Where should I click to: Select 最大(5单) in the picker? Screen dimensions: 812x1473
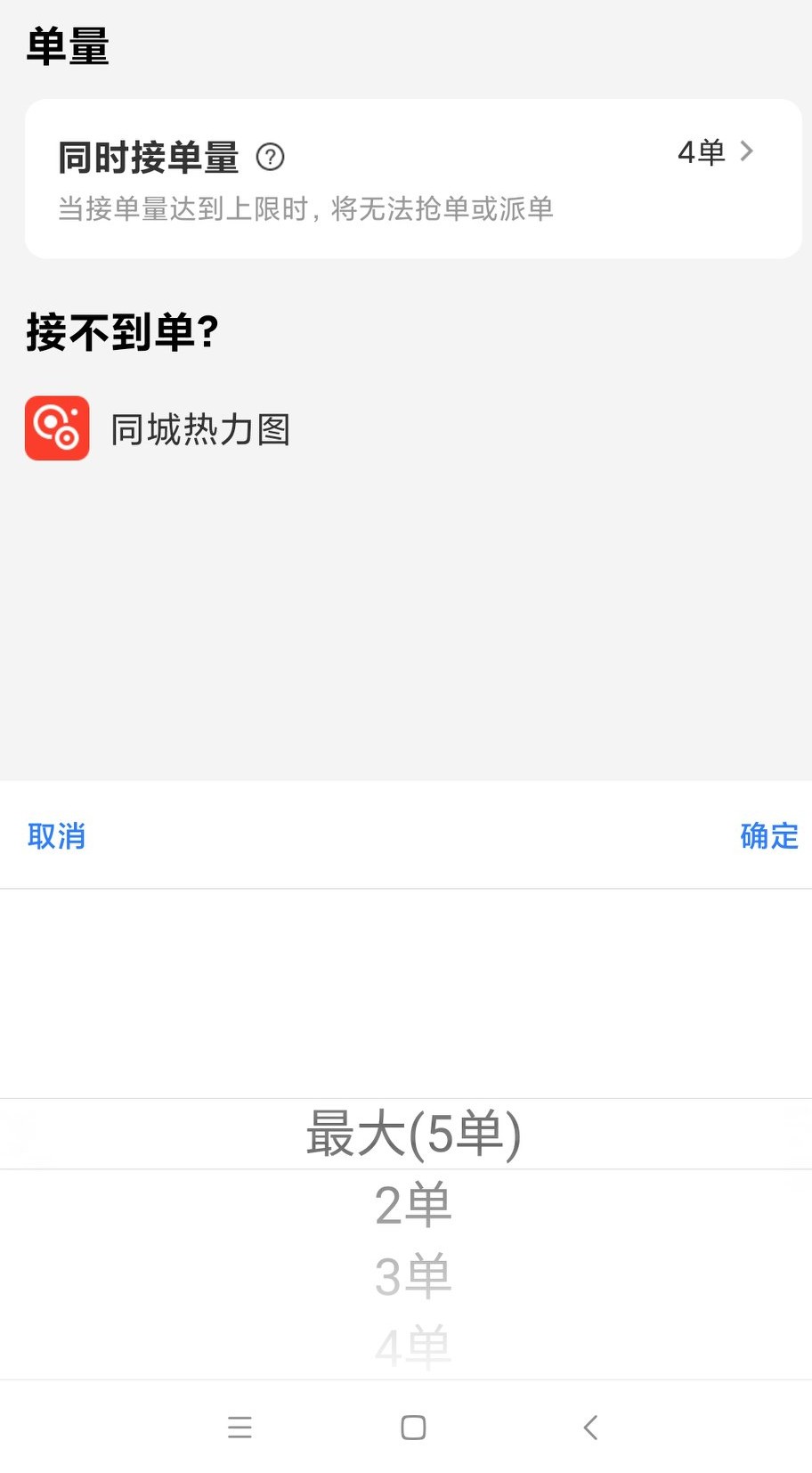[412, 1134]
